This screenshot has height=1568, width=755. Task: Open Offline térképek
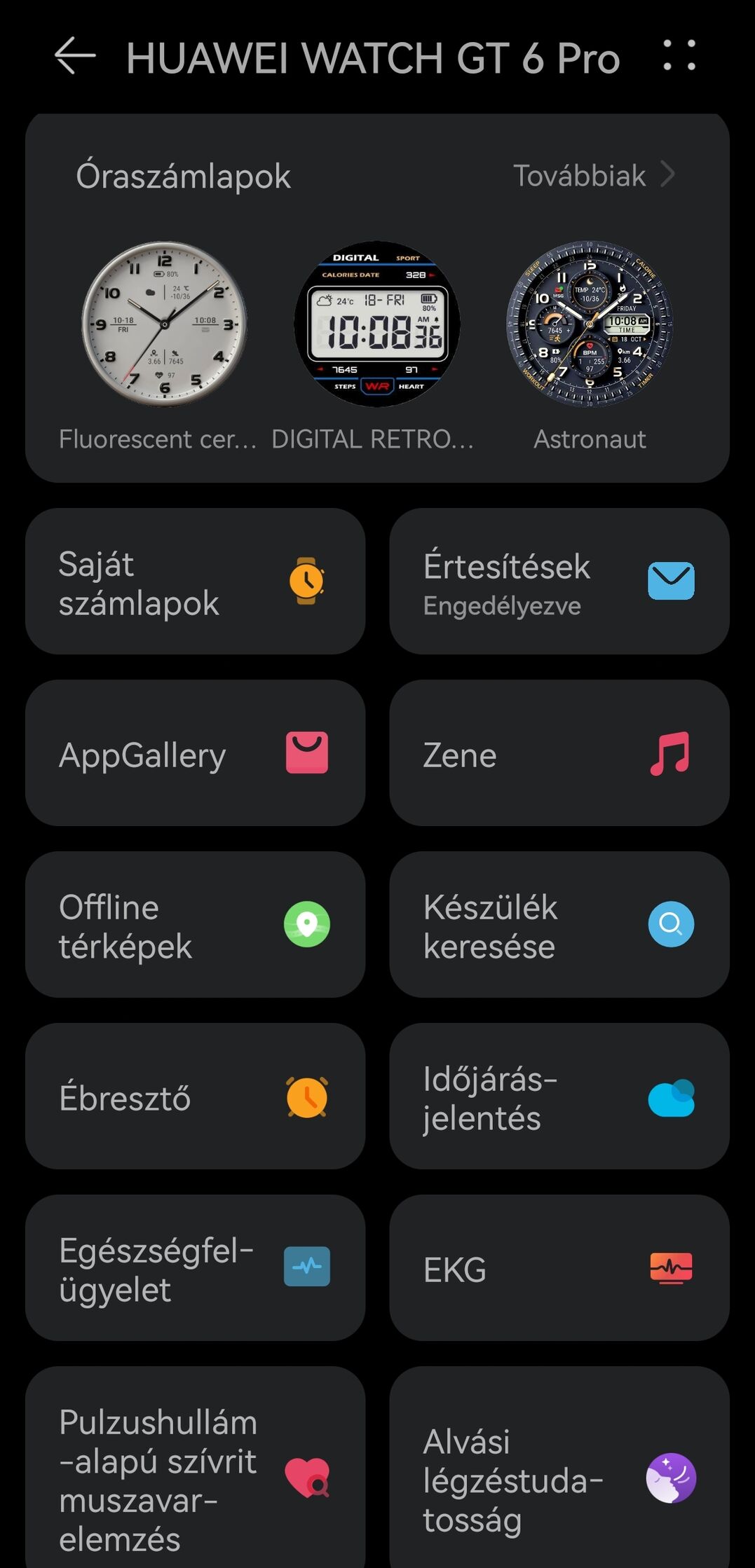pos(195,925)
